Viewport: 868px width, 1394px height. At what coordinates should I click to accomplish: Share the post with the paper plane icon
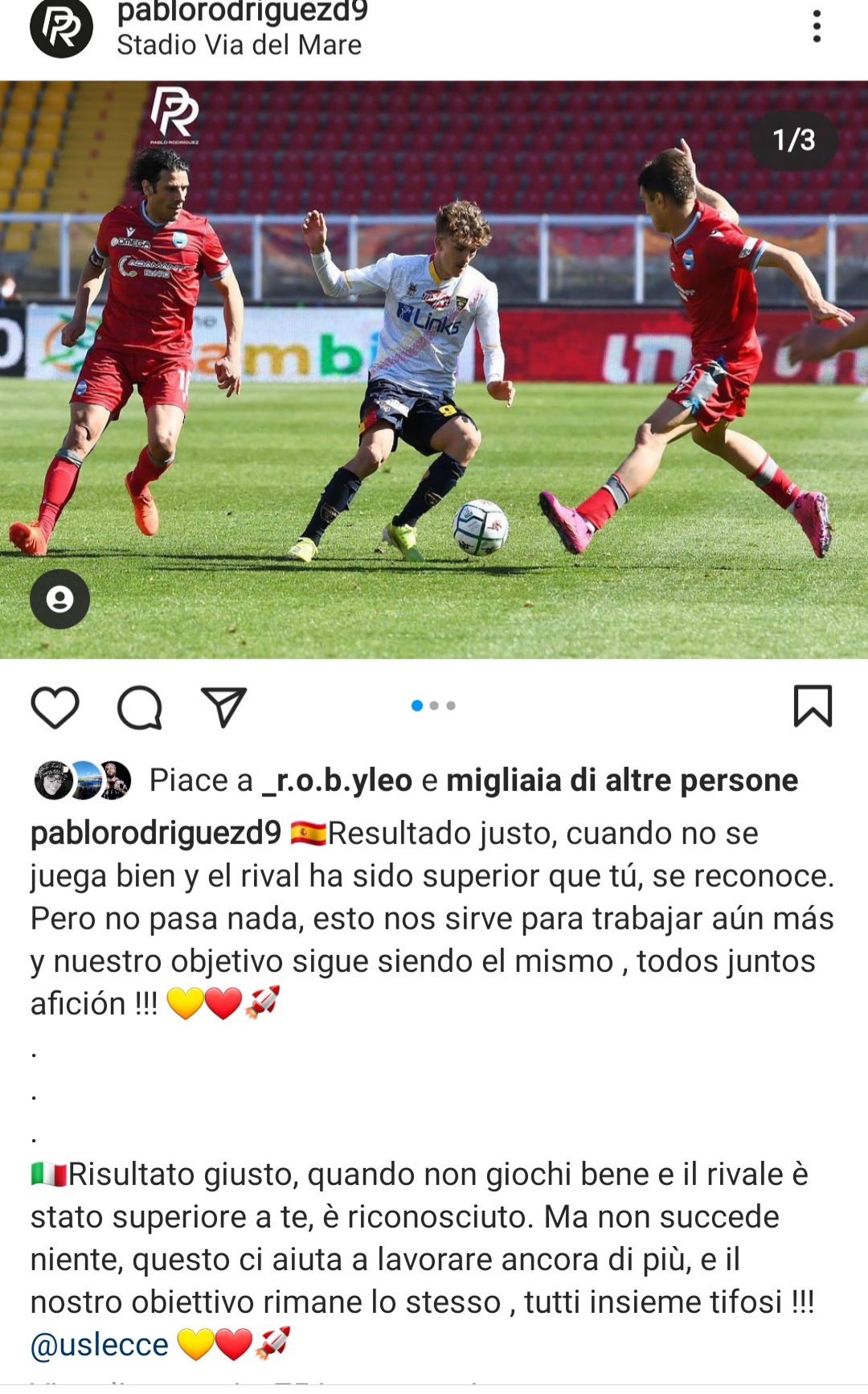pyautogui.click(x=223, y=707)
